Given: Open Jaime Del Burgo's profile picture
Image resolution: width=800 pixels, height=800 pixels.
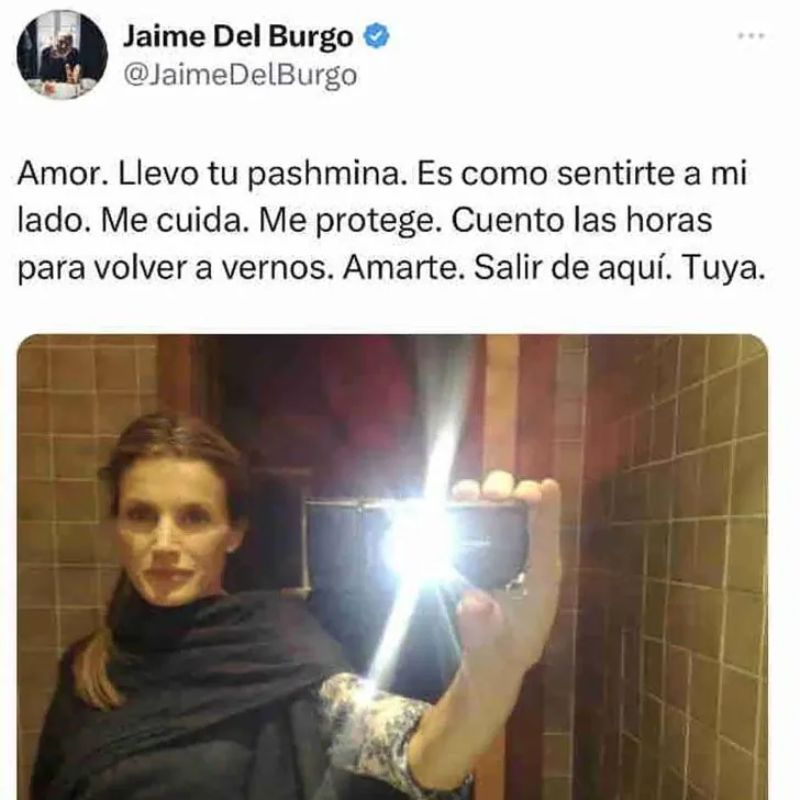Looking at the screenshot, I should pyautogui.click(x=62, y=55).
